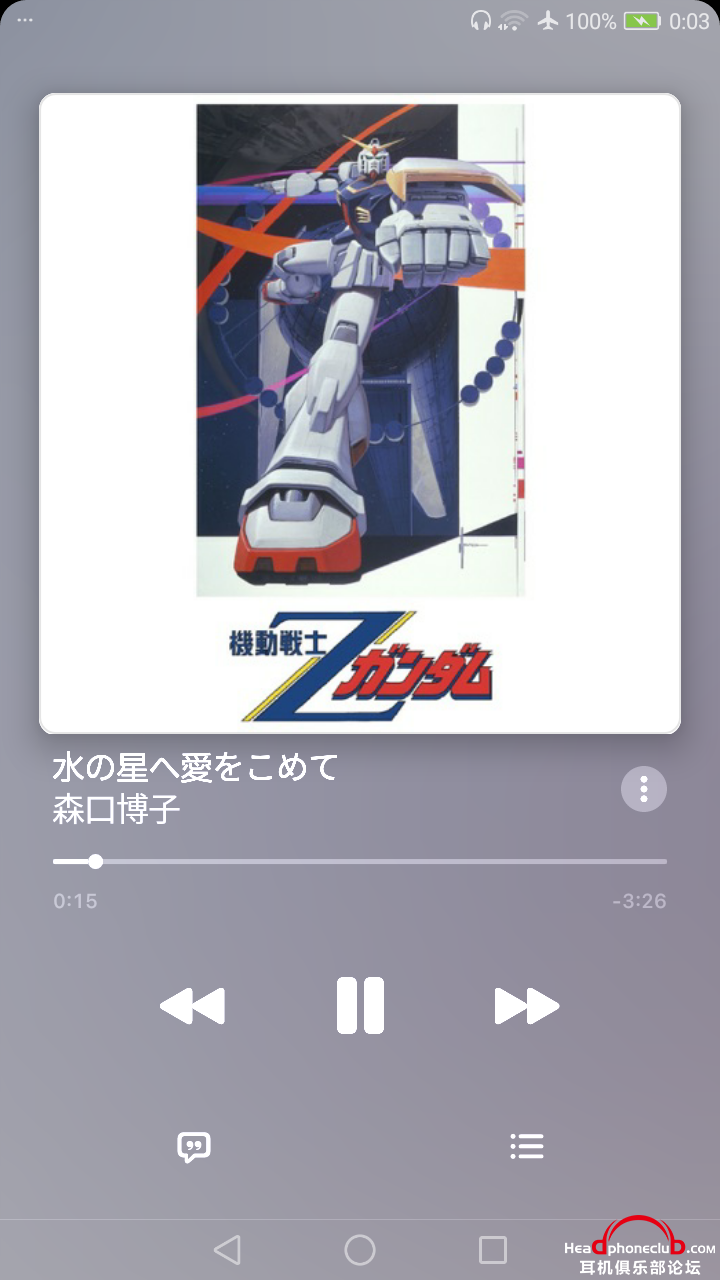Viewport: 720px width, 1280px height.
Task: Jump to the middle of the progress bar
Action: coord(360,861)
